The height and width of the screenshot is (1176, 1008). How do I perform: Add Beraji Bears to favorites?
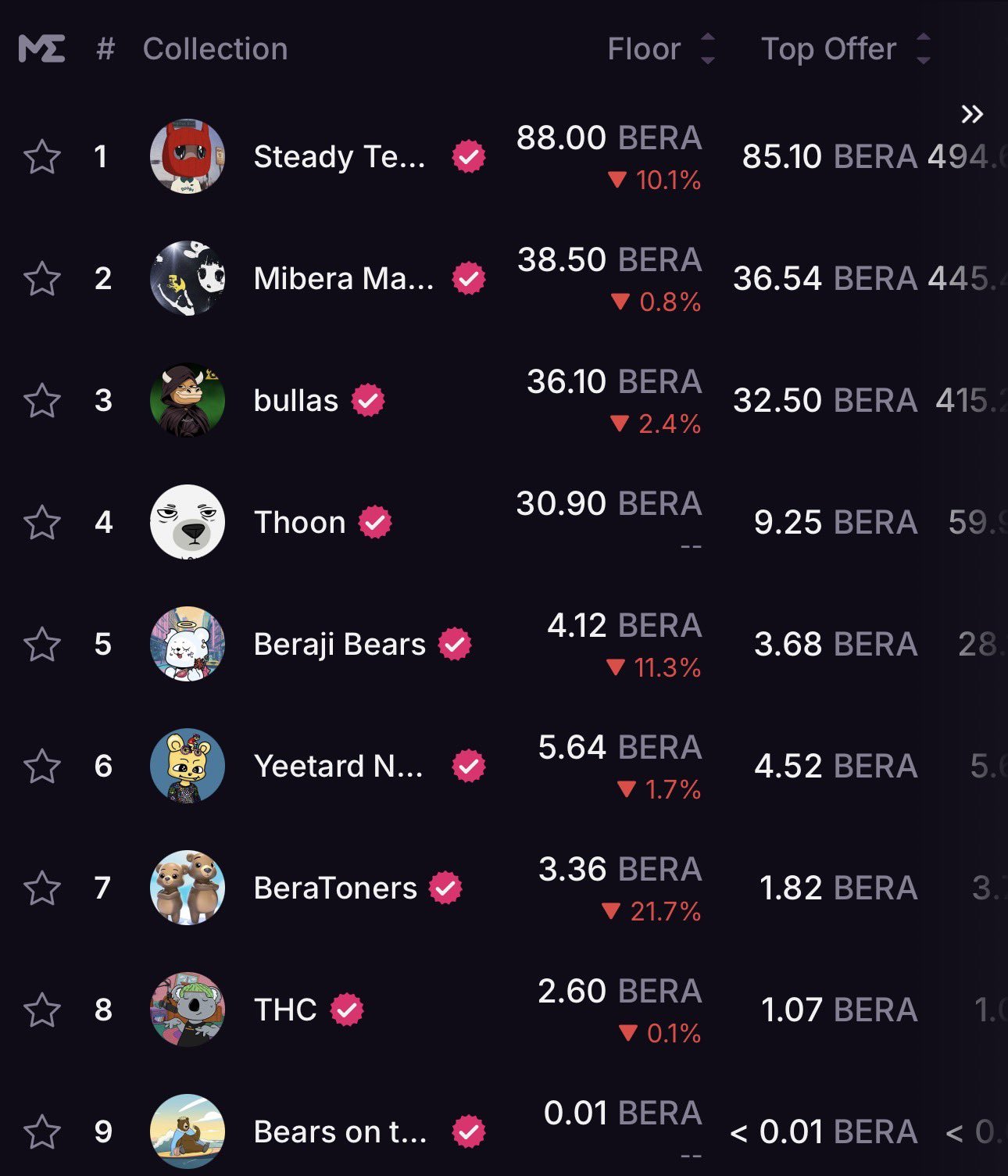(42, 645)
